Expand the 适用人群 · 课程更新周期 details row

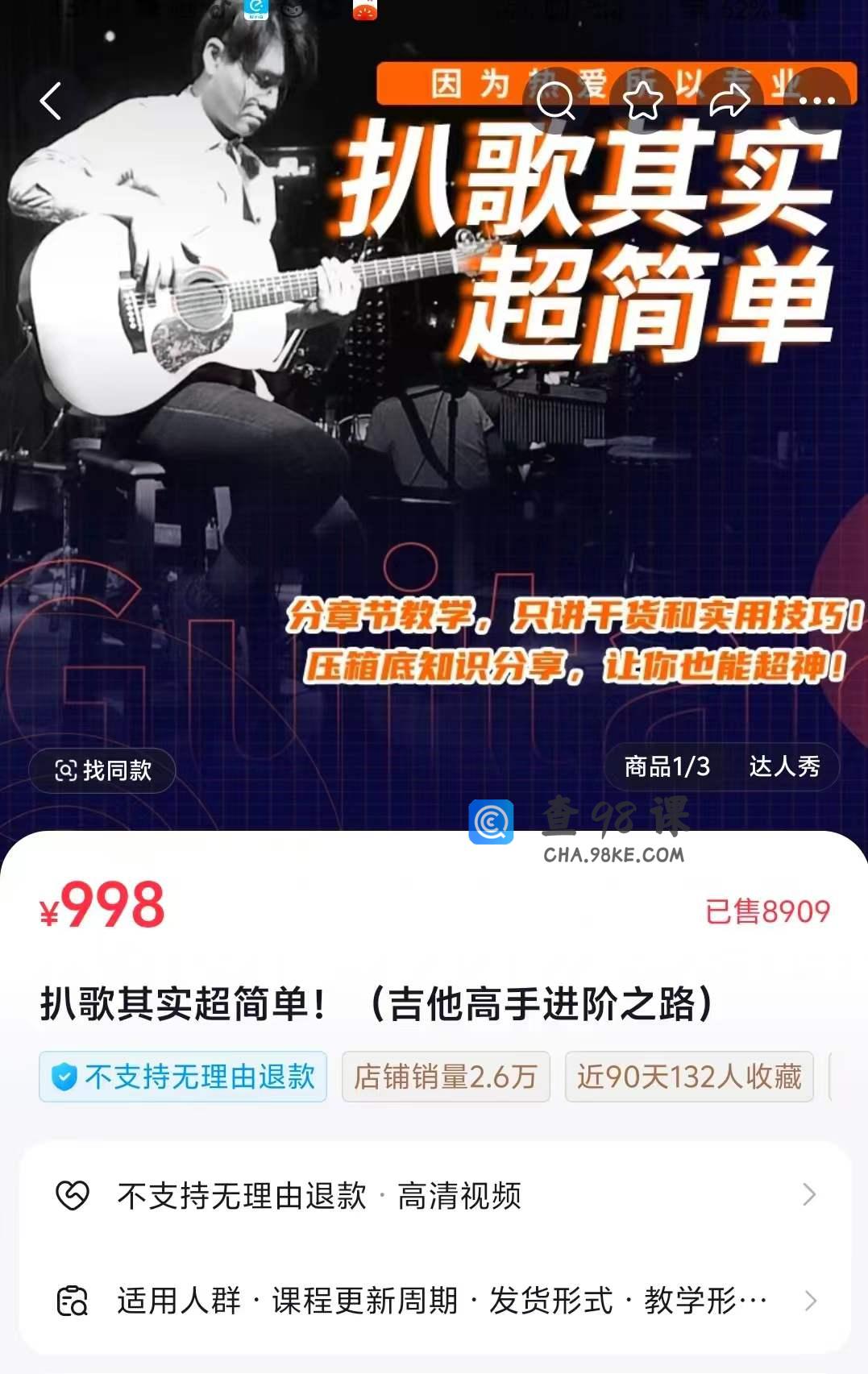pos(434,1301)
